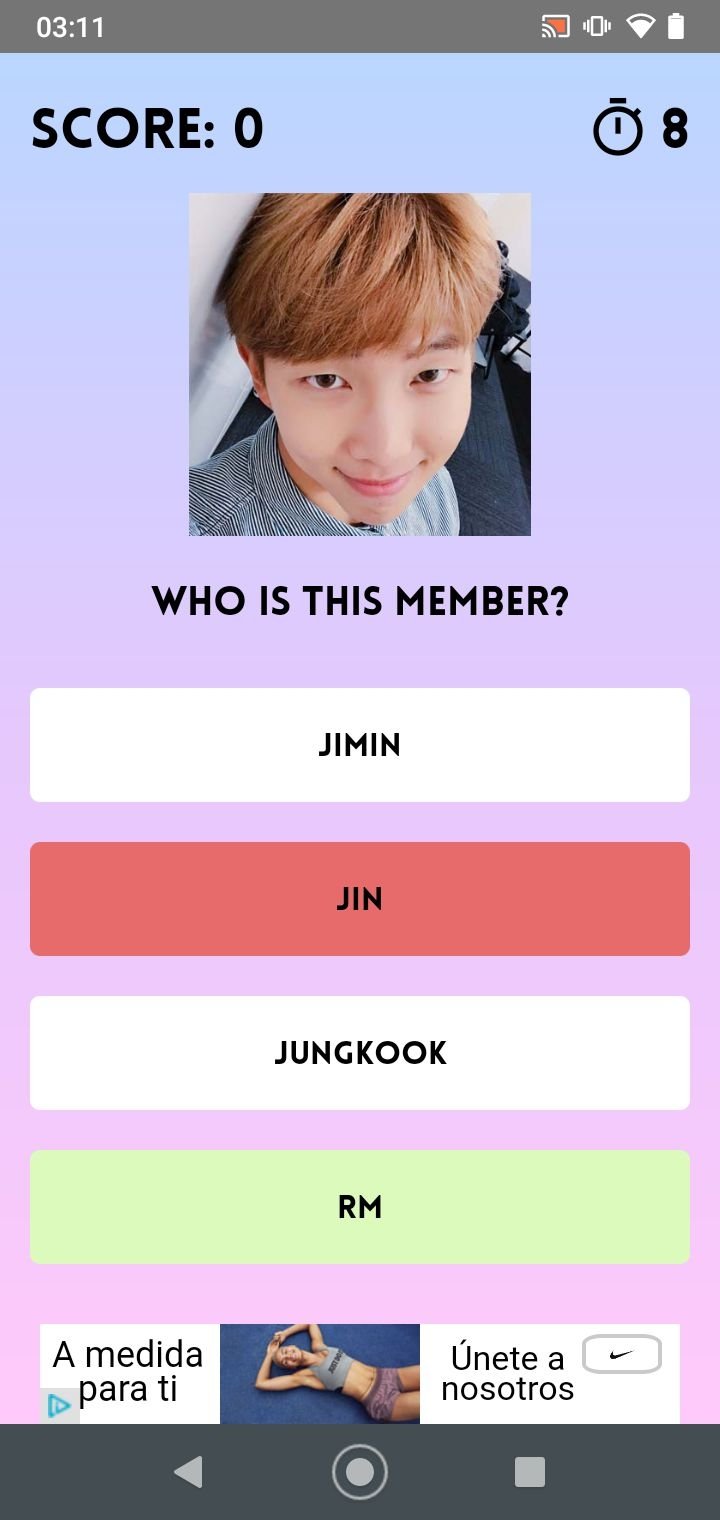Choose the JIMIN answer
Image resolution: width=720 pixels, height=1520 pixels.
[x=360, y=745]
